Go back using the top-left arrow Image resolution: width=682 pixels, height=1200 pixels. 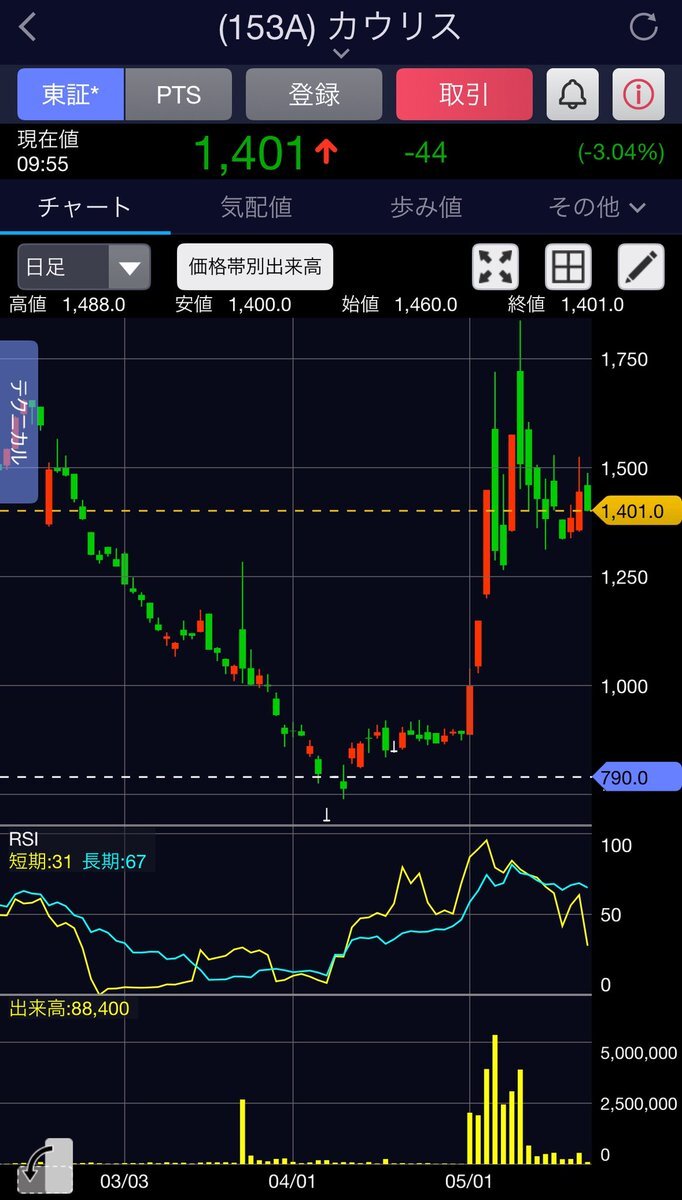[x=28, y=27]
